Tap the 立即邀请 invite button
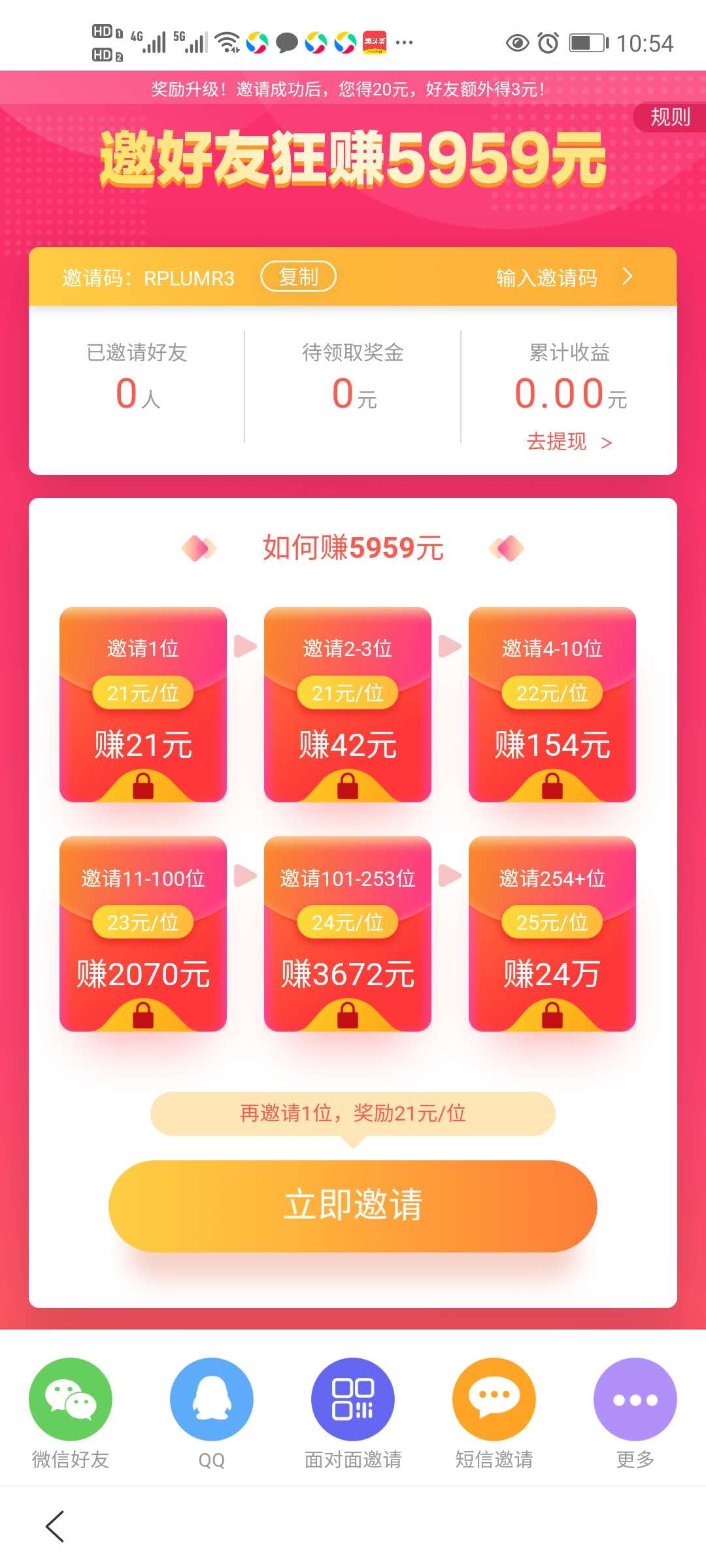 pyautogui.click(x=353, y=1205)
